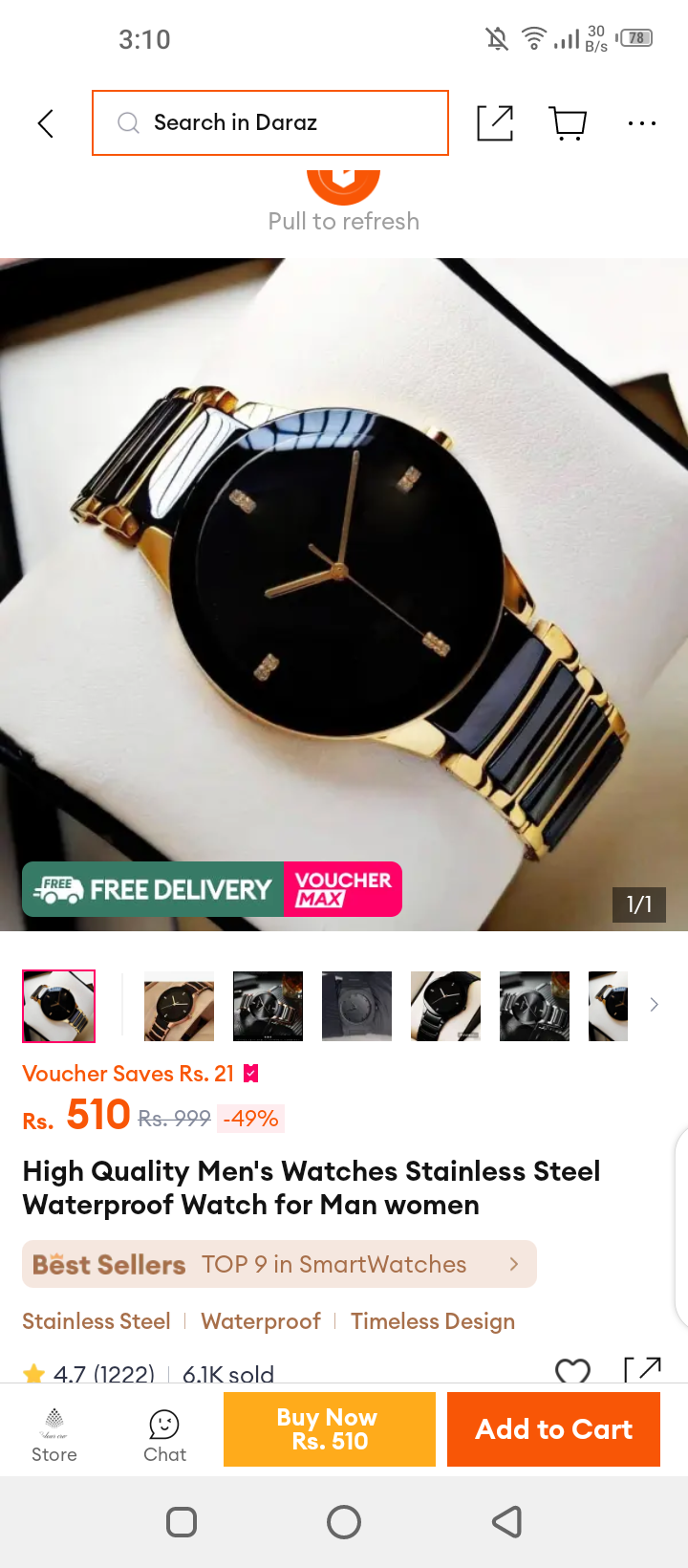Tap the Search in Daraz field
This screenshot has height=1568, width=688.
270,122
